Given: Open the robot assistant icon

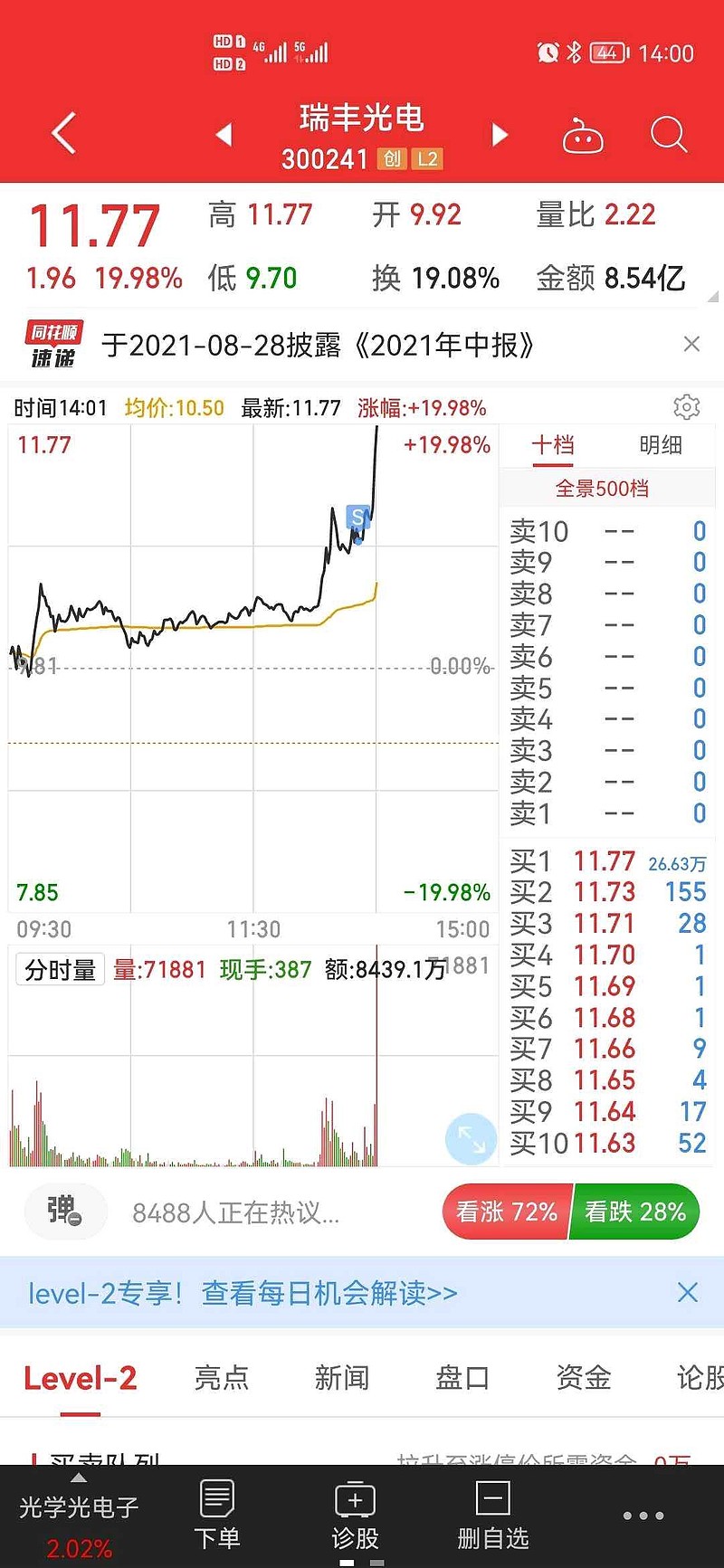Looking at the screenshot, I should click(x=583, y=136).
